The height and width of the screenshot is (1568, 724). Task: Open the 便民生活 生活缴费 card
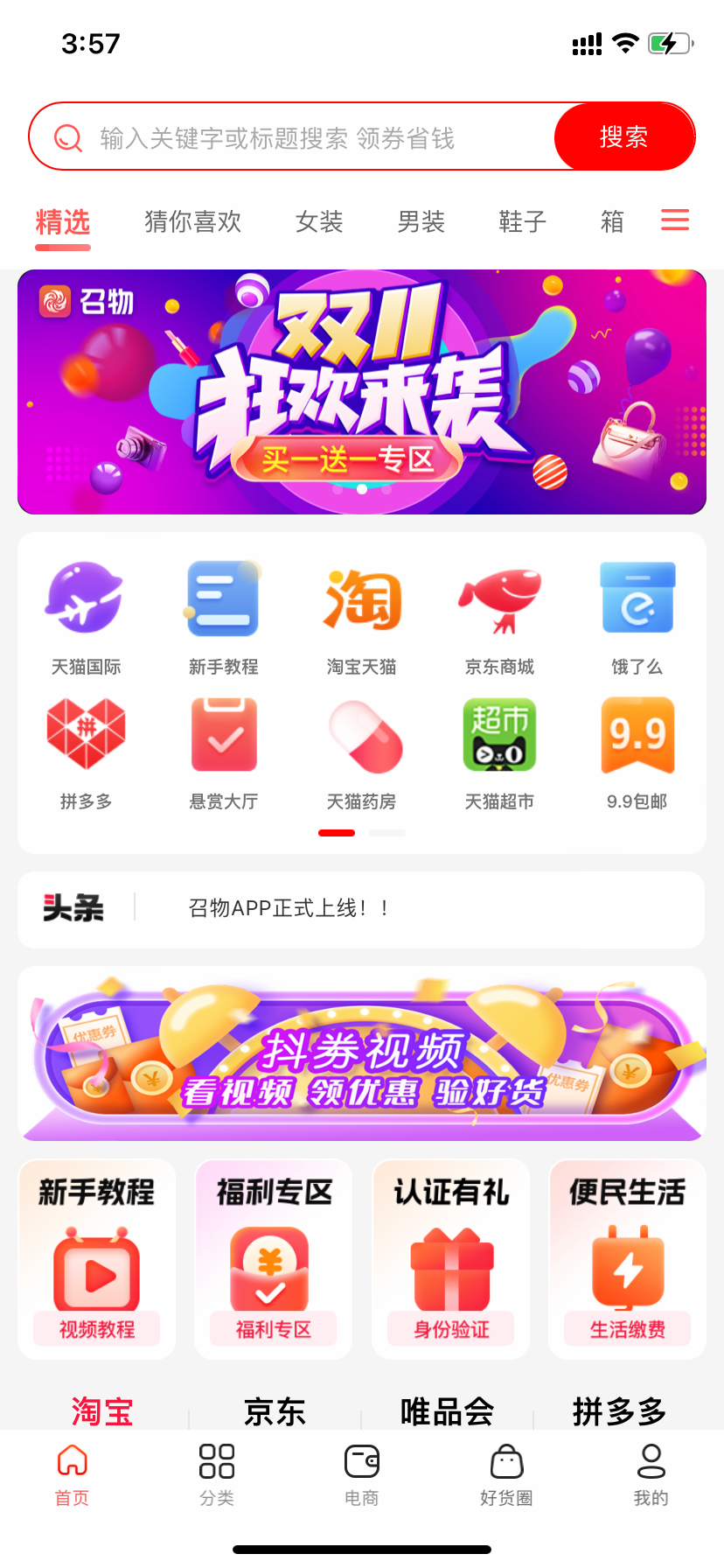click(627, 1260)
